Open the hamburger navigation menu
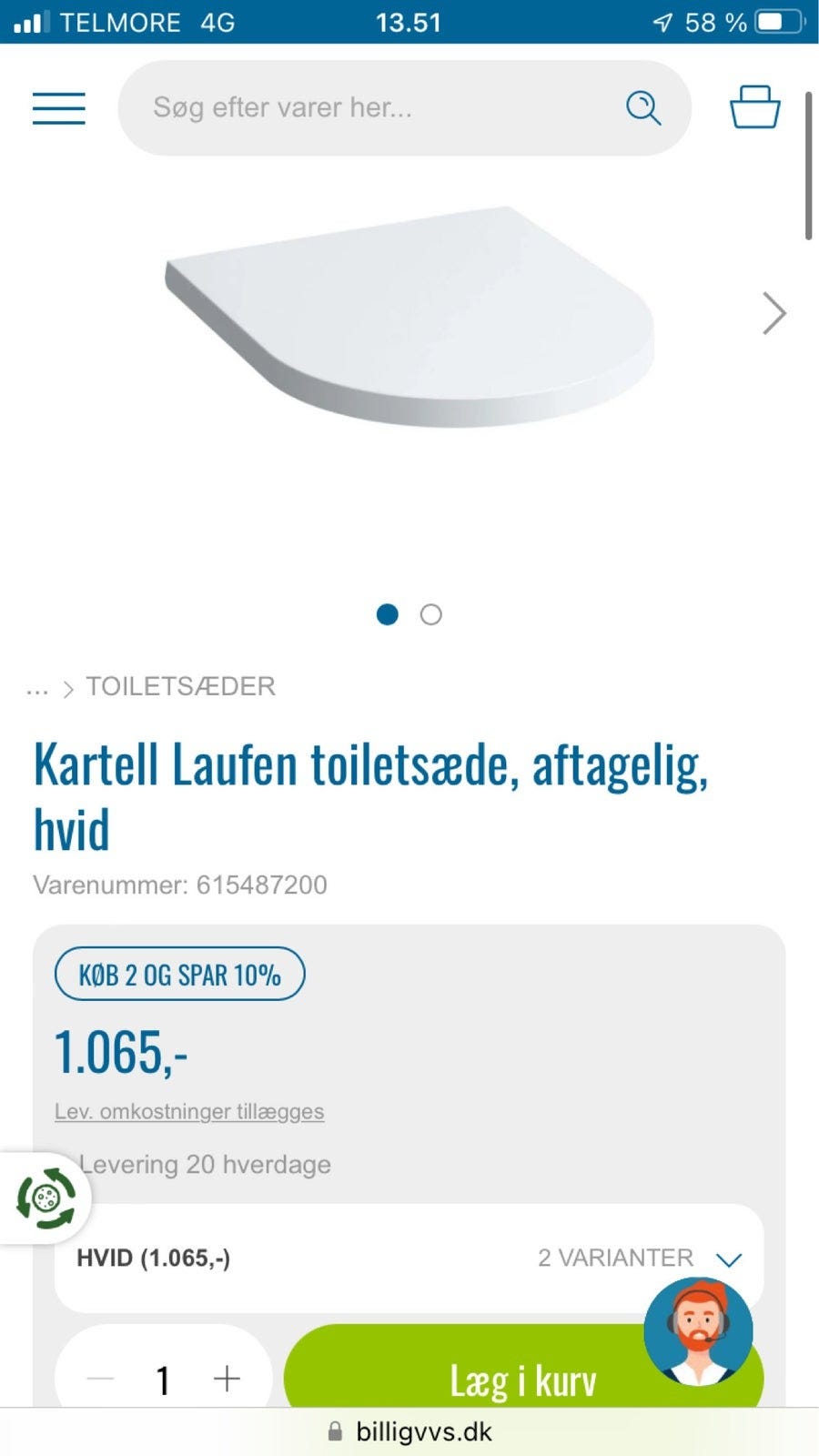Viewport: 819px width, 1456px height. [58, 107]
